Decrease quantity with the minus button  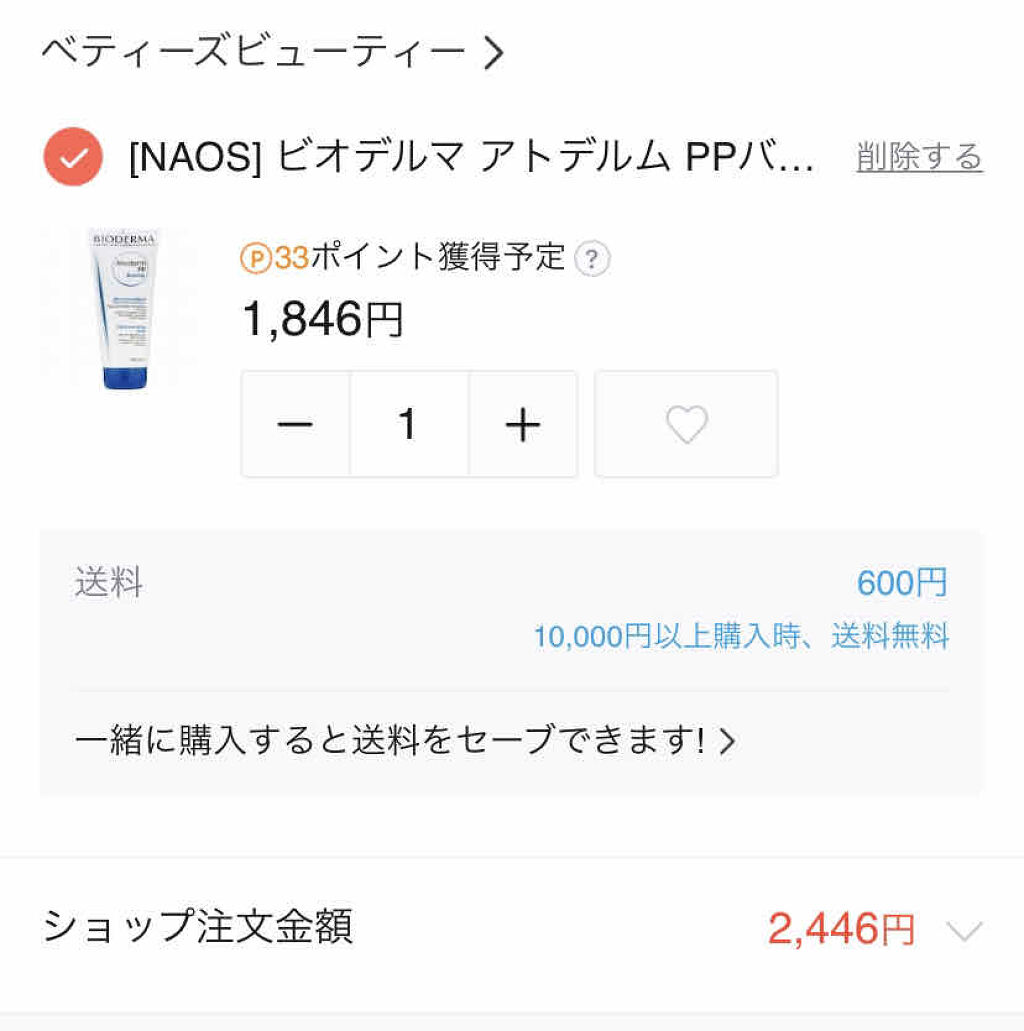(296, 424)
